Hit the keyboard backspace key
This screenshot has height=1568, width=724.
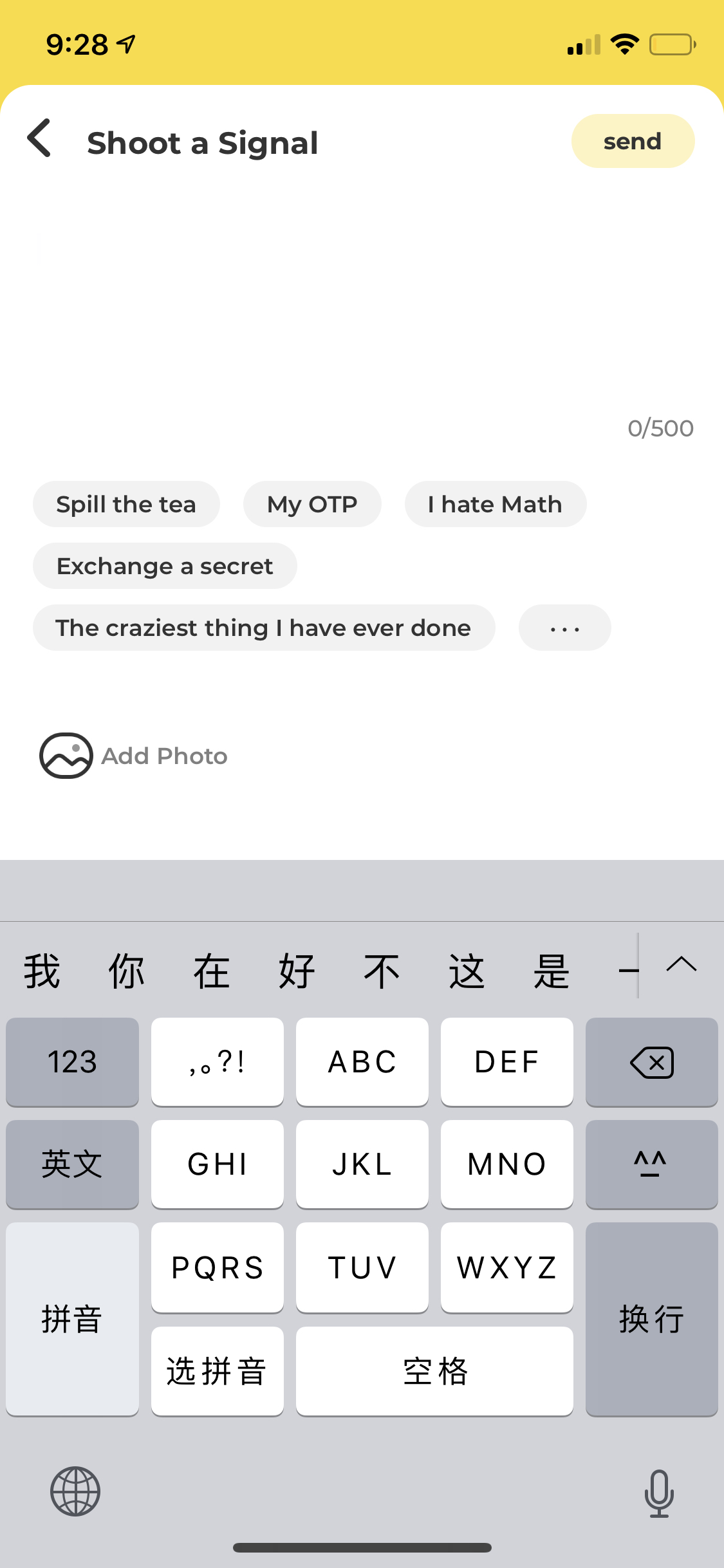(x=651, y=1062)
